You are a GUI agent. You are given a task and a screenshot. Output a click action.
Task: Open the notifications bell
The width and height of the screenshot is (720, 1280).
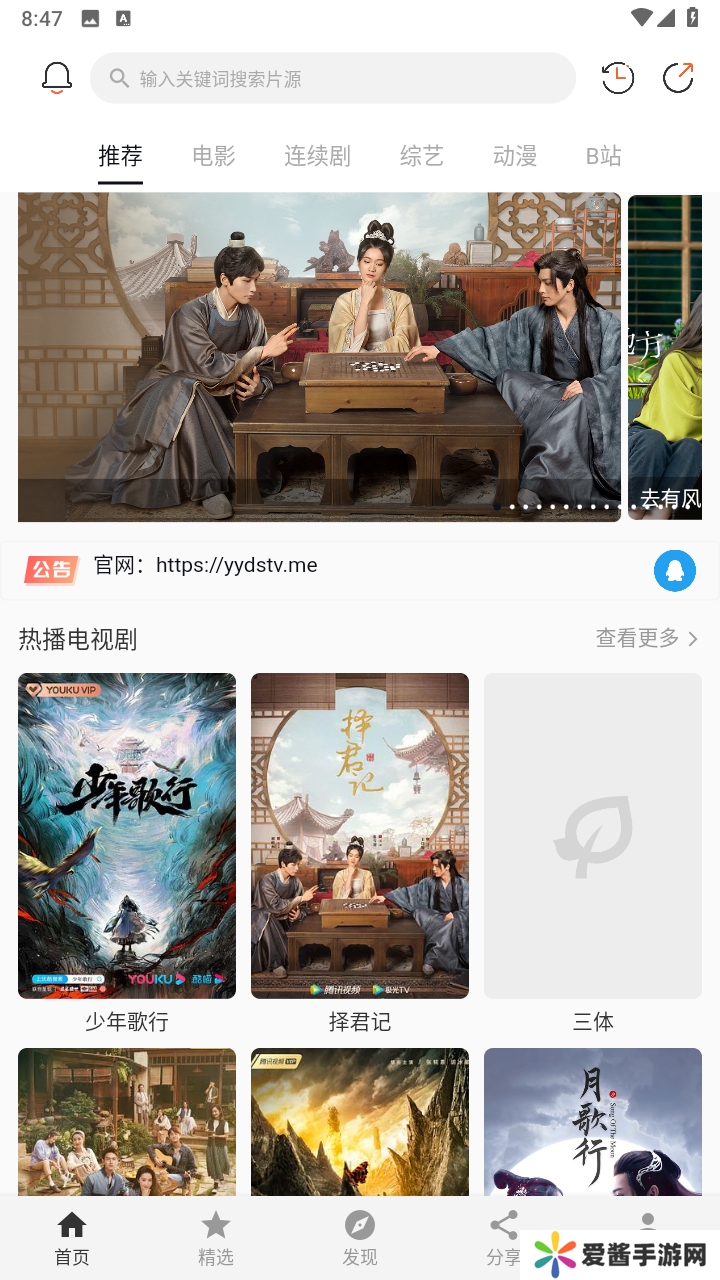click(57, 77)
